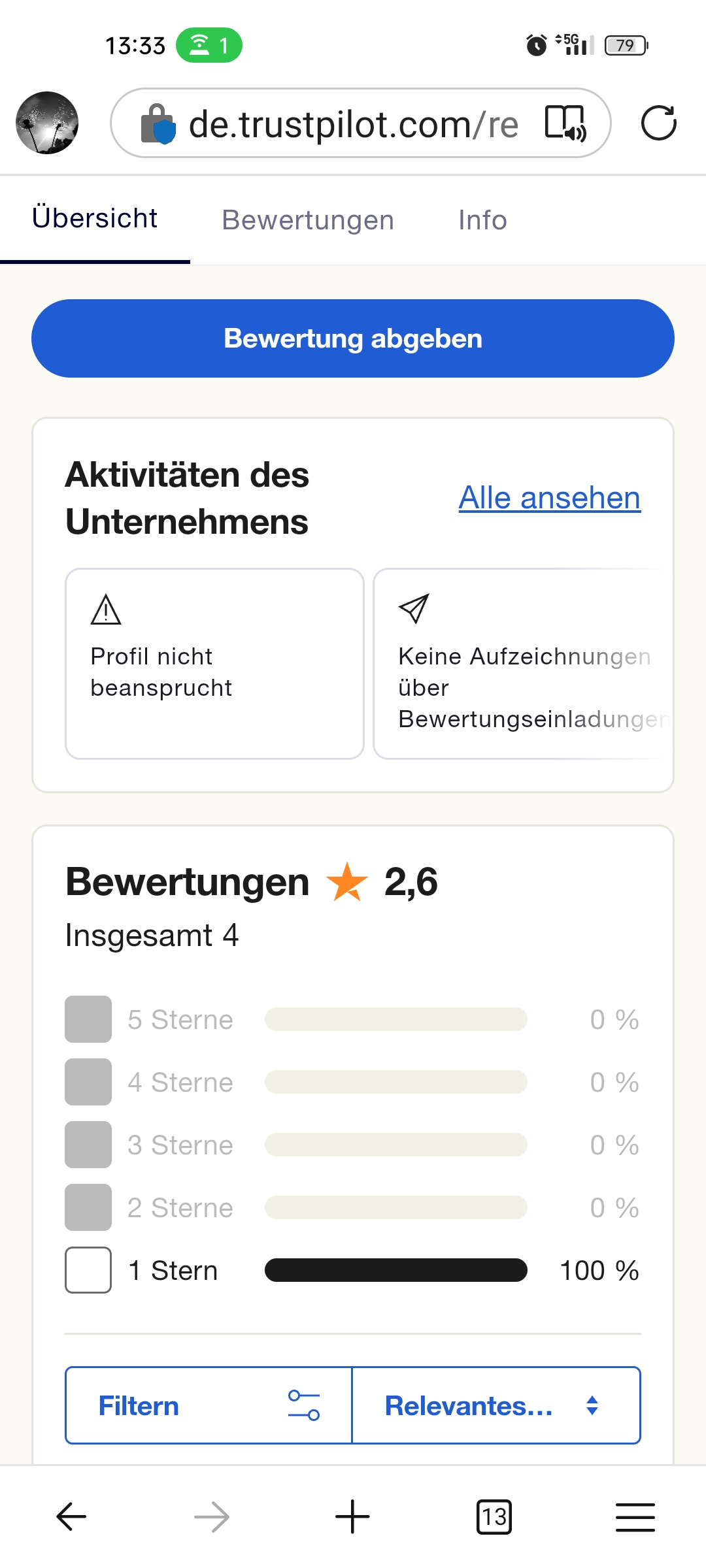This screenshot has width=706, height=1568.
Task: Open the browser hamburger menu
Action: coord(635,1516)
